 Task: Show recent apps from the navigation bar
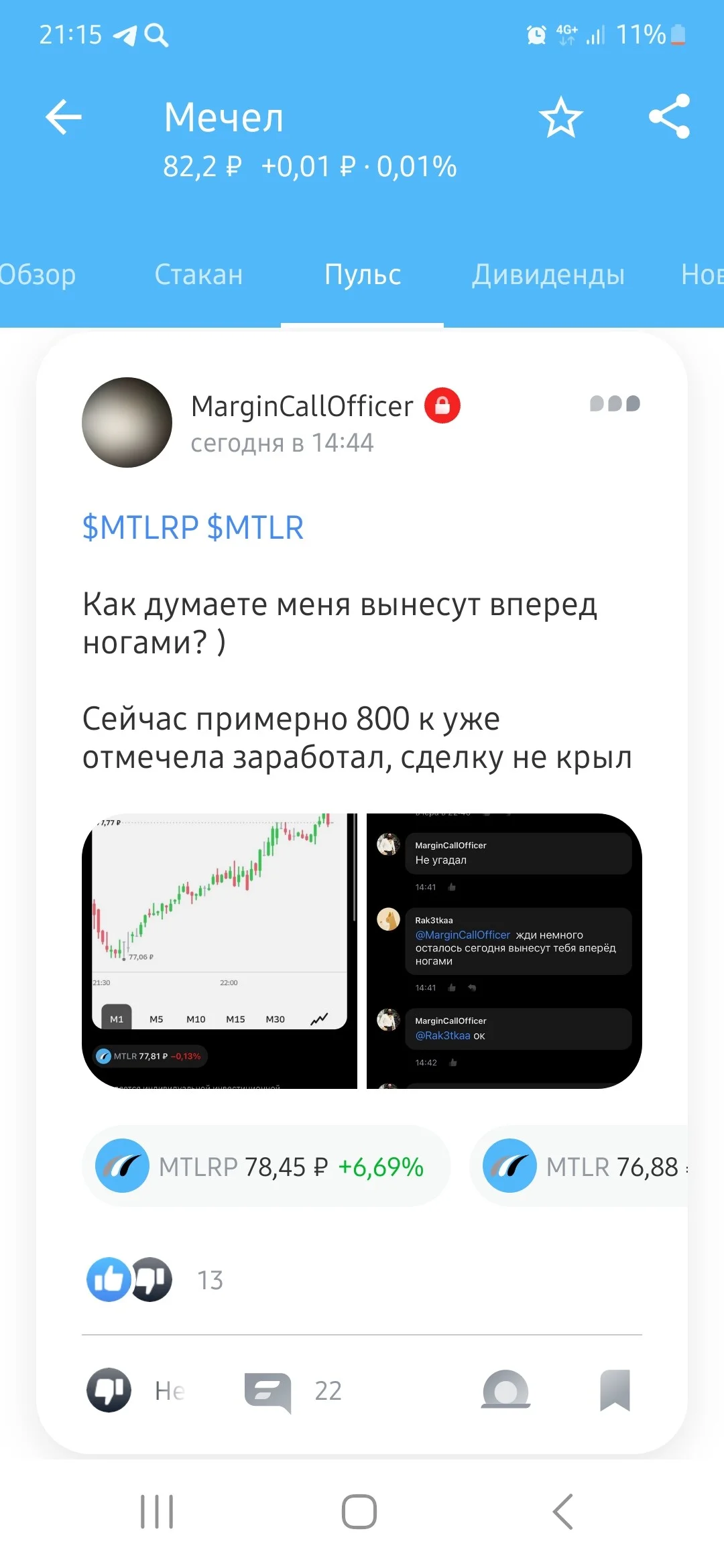coord(157,1512)
